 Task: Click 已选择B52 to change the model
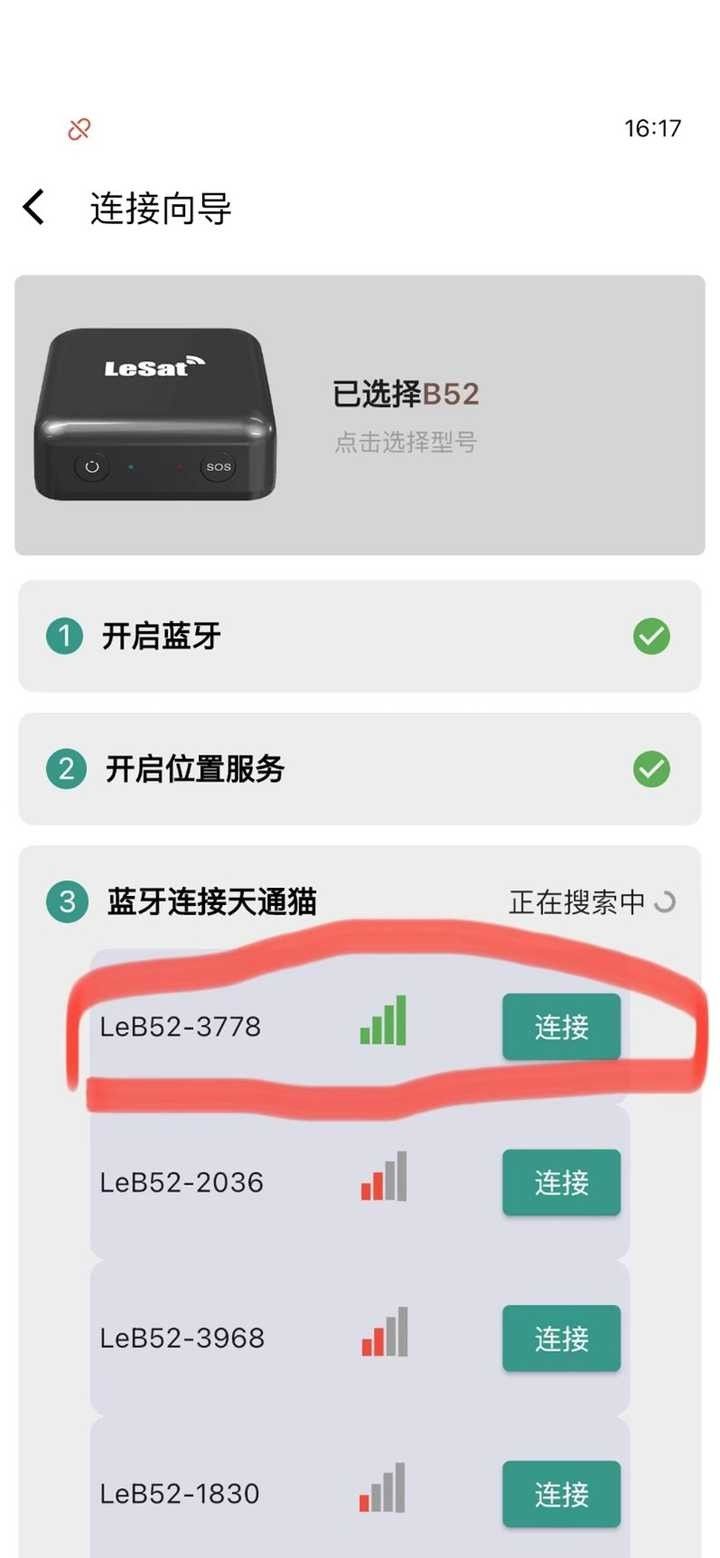pos(404,395)
